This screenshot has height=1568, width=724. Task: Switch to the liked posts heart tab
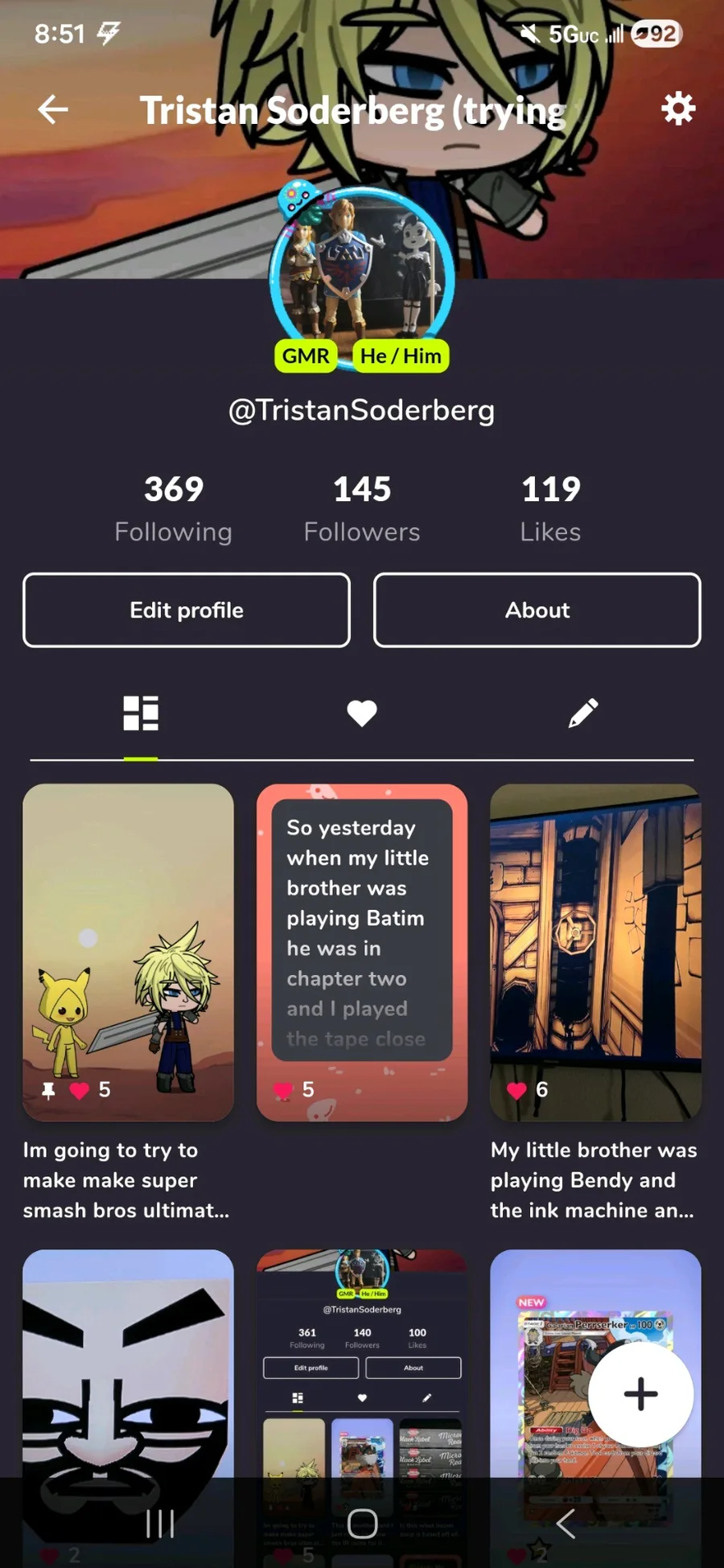click(362, 713)
